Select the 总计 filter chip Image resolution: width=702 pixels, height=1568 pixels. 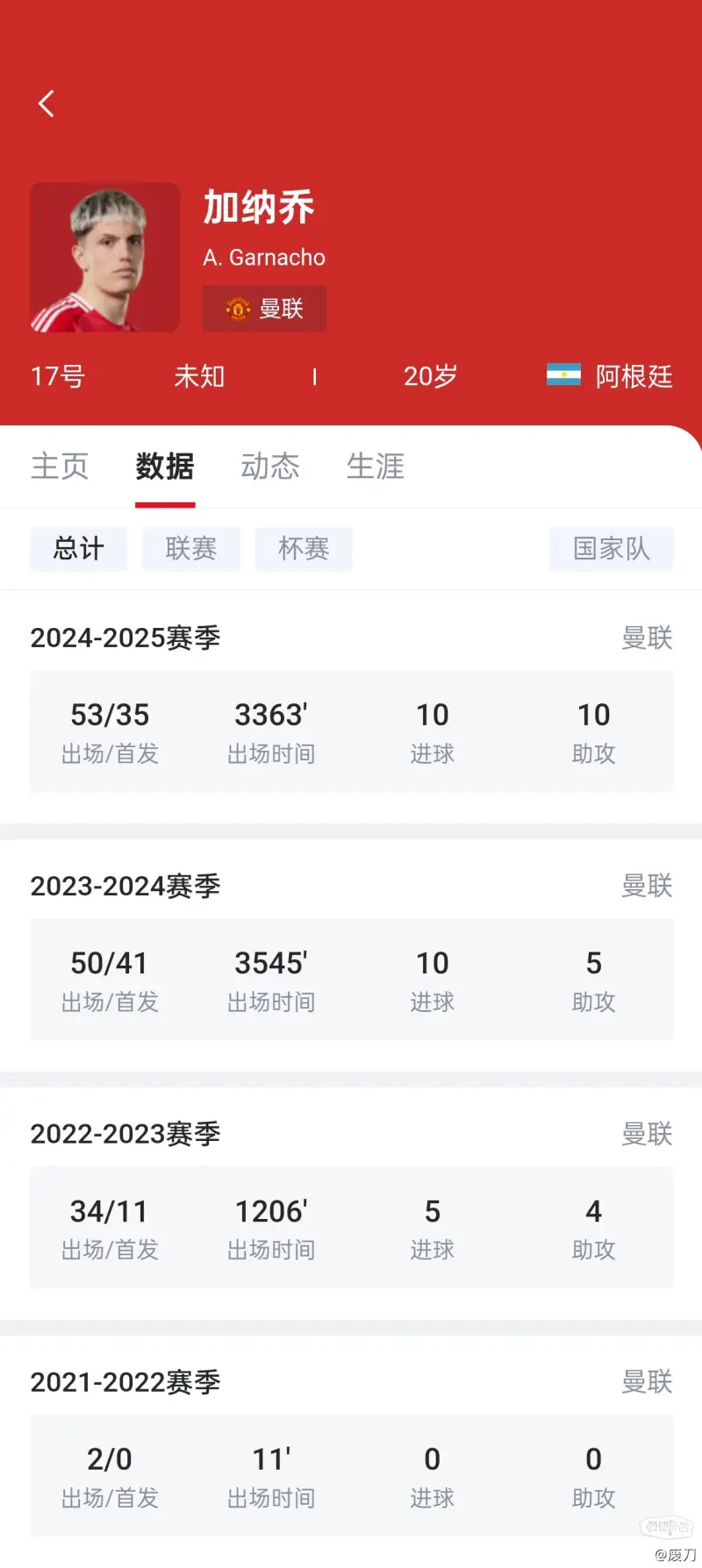pyautogui.click(x=79, y=549)
